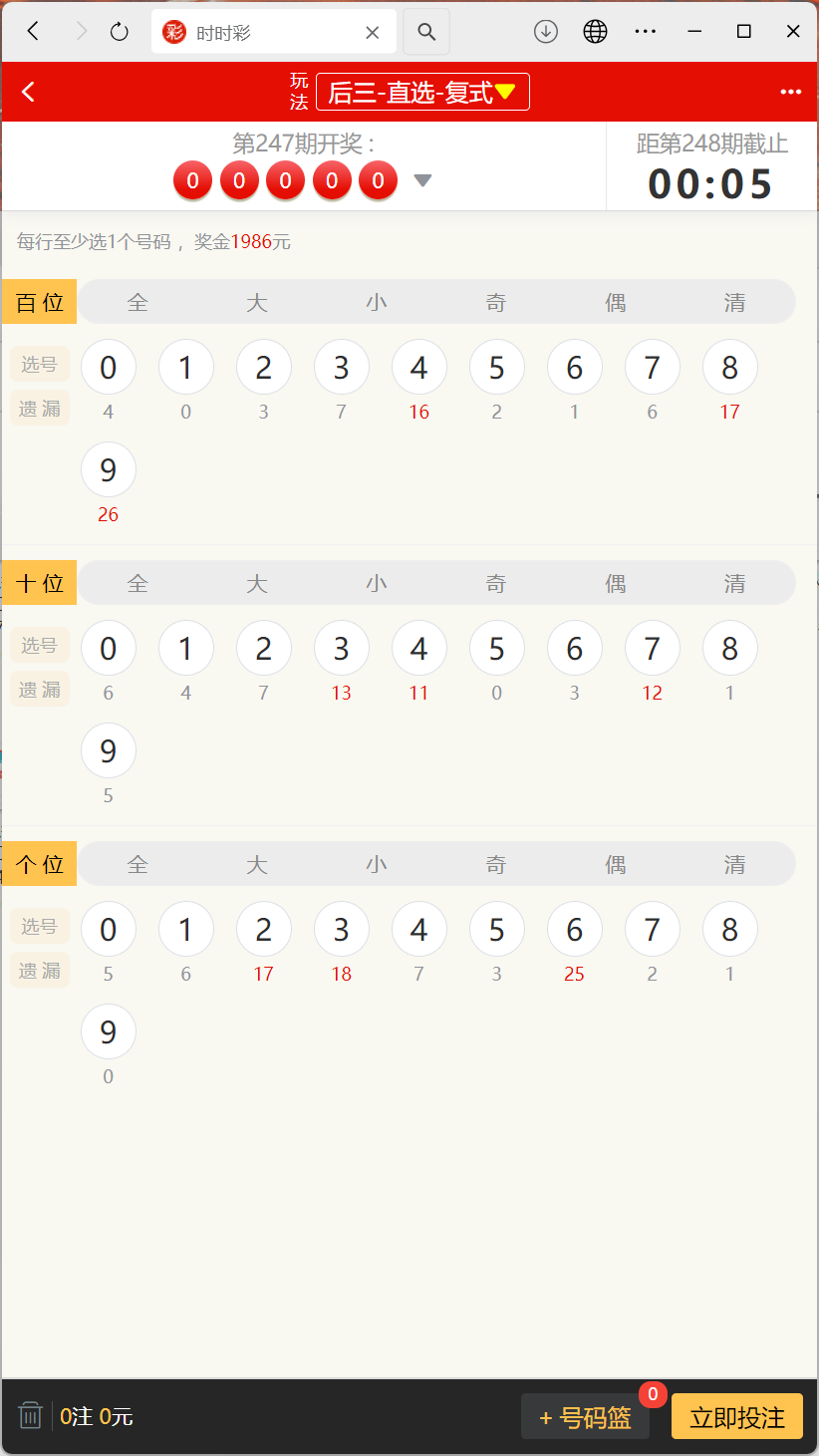Choose number 0 in the 十位 row
This screenshot has width=819, height=1456.
coord(109,649)
